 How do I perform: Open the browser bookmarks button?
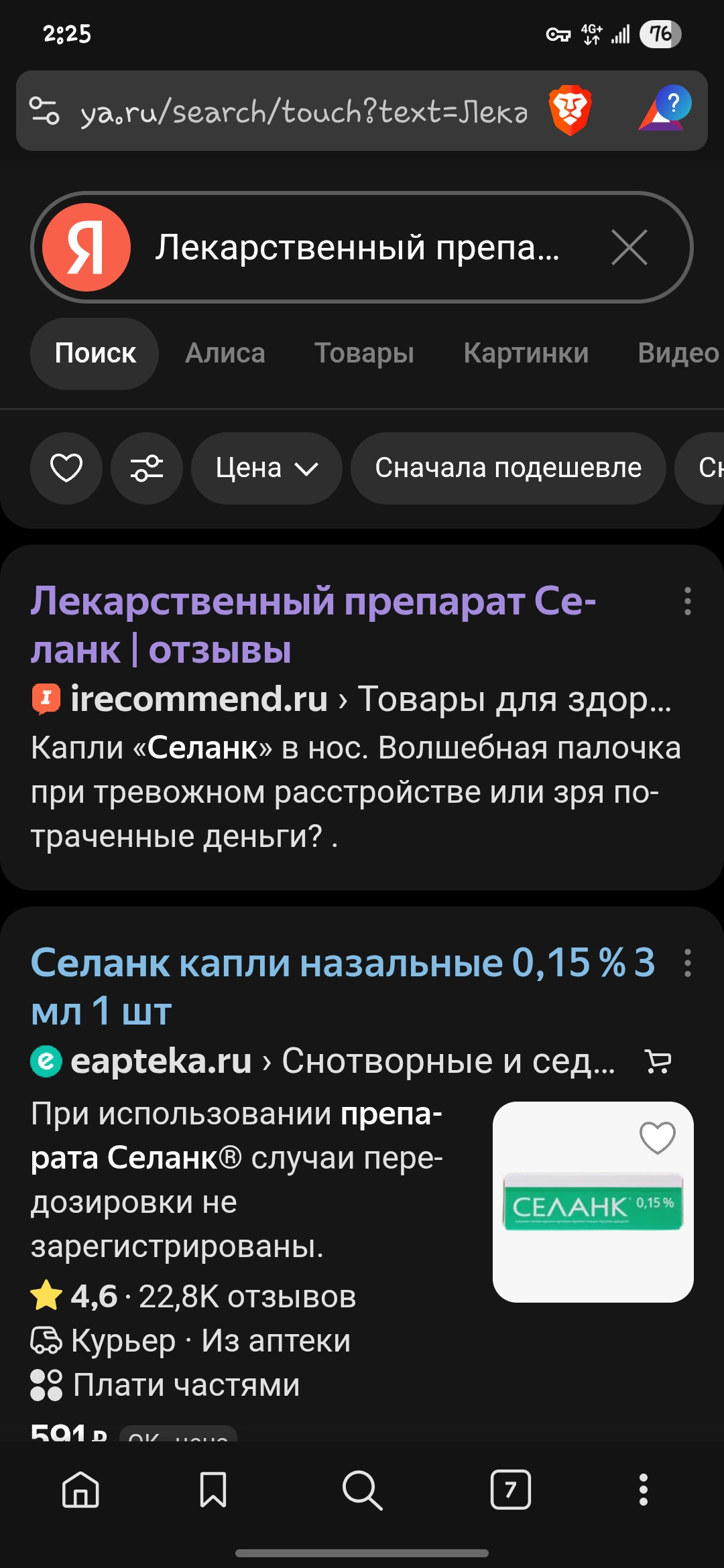pyautogui.click(x=213, y=1490)
